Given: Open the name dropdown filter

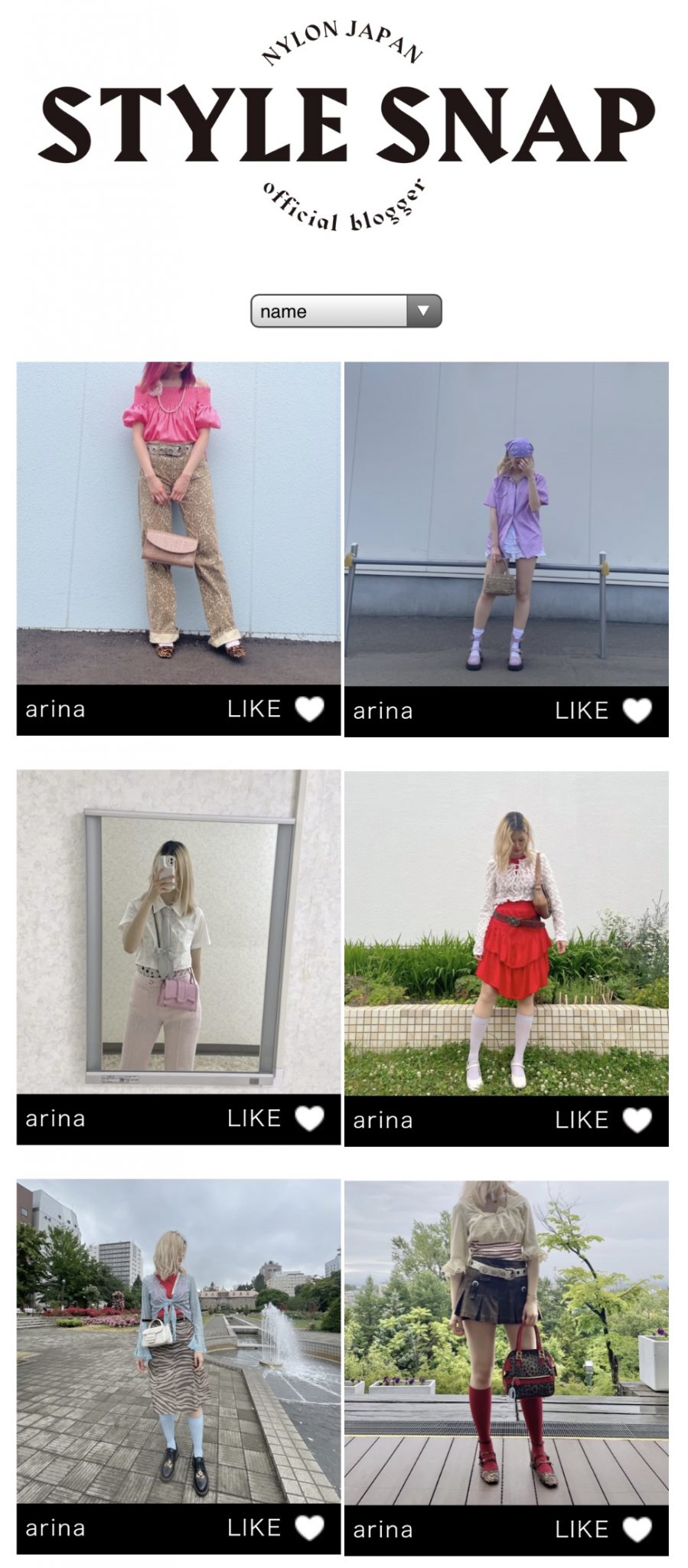Looking at the screenshot, I should tap(346, 311).
